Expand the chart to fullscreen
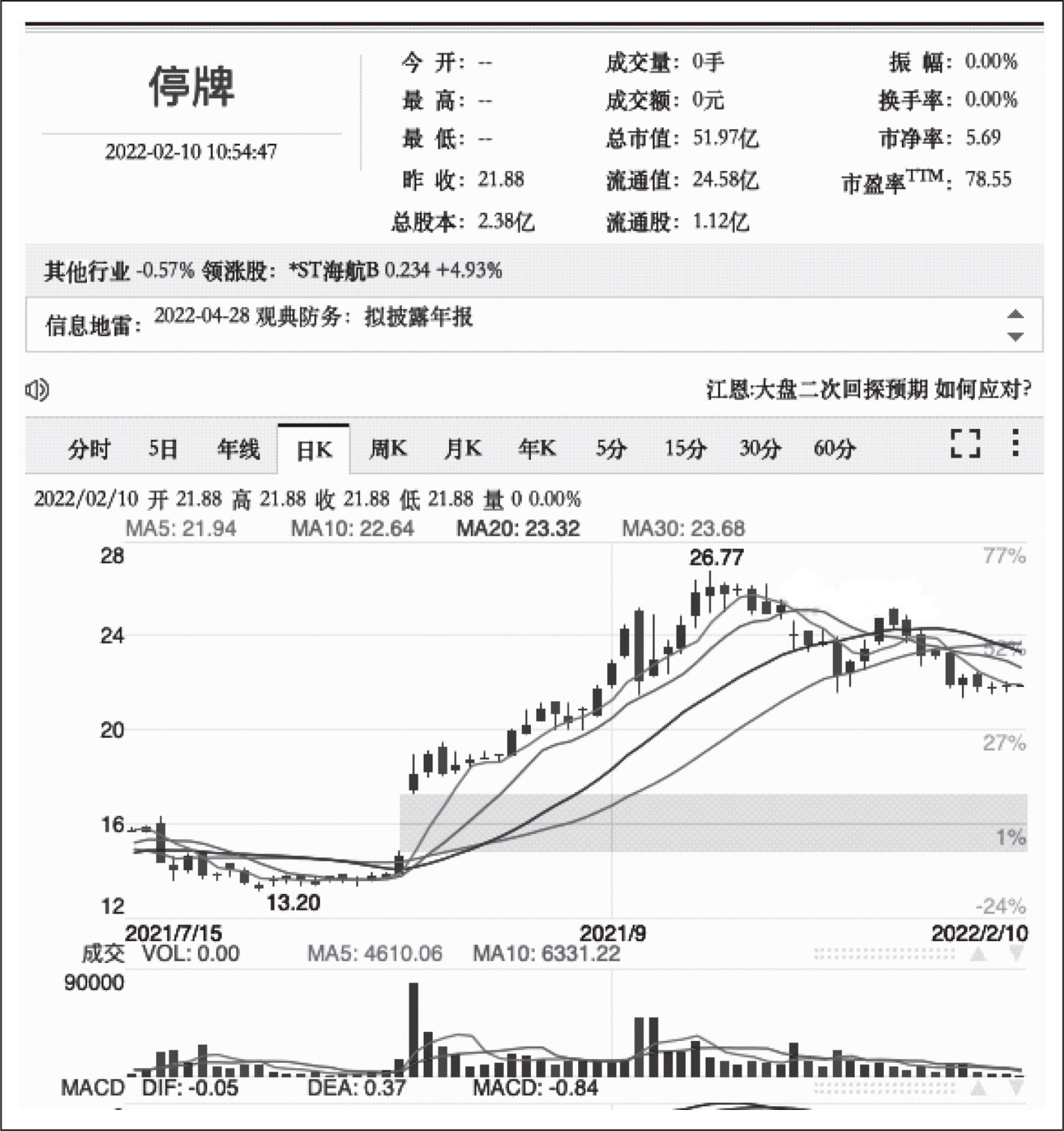The width and height of the screenshot is (1064, 1131). (965, 443)
